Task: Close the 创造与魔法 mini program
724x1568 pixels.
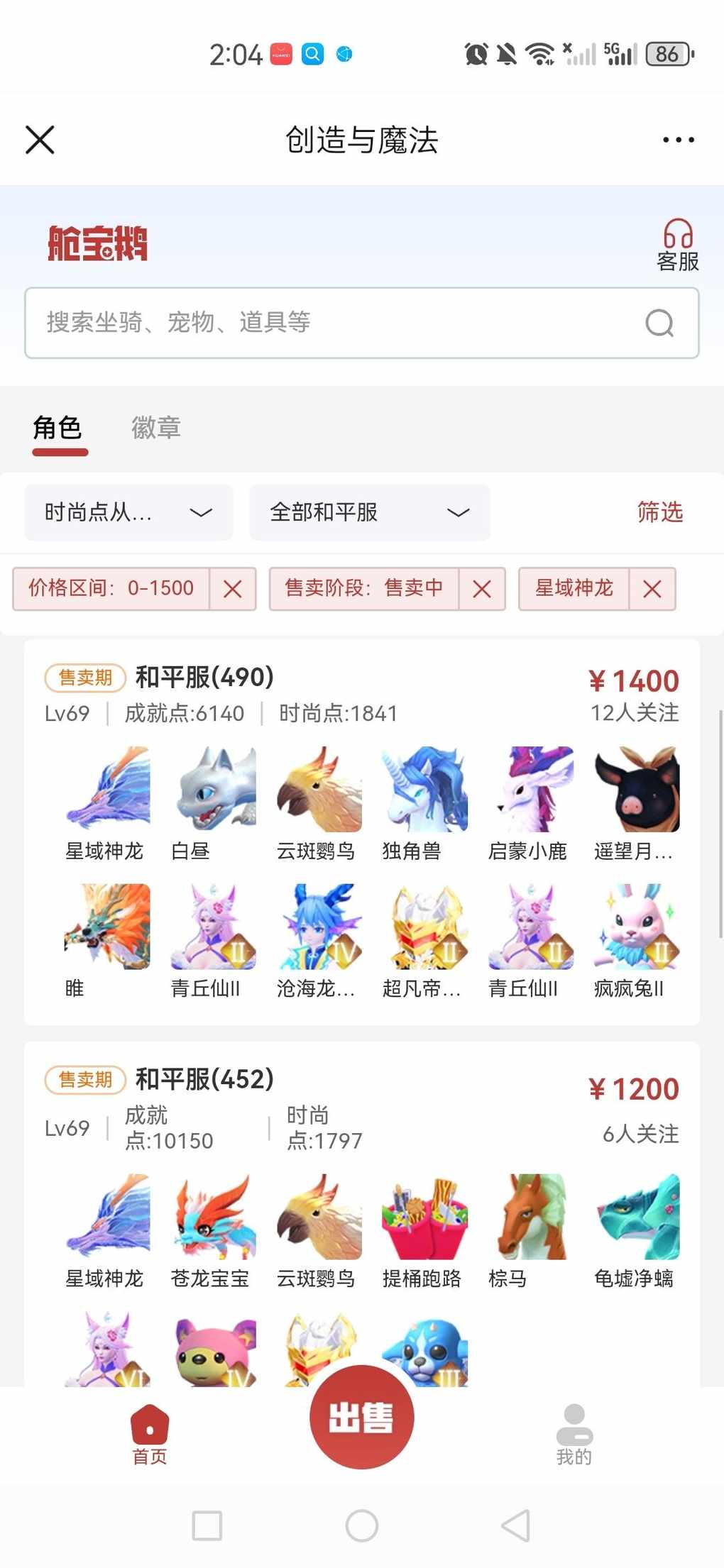Action: 40,140
